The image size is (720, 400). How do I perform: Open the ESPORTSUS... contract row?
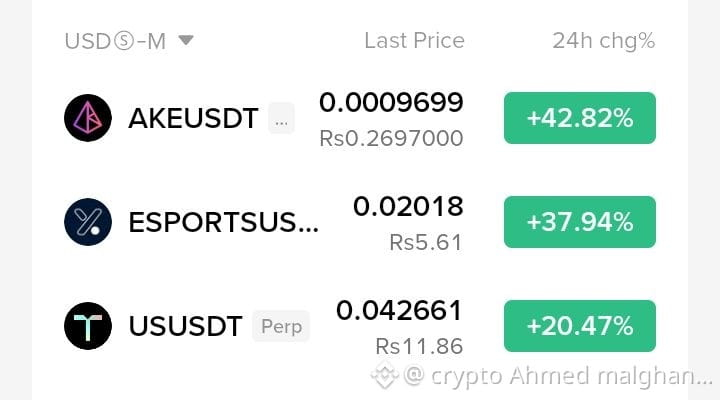(360, 222)
